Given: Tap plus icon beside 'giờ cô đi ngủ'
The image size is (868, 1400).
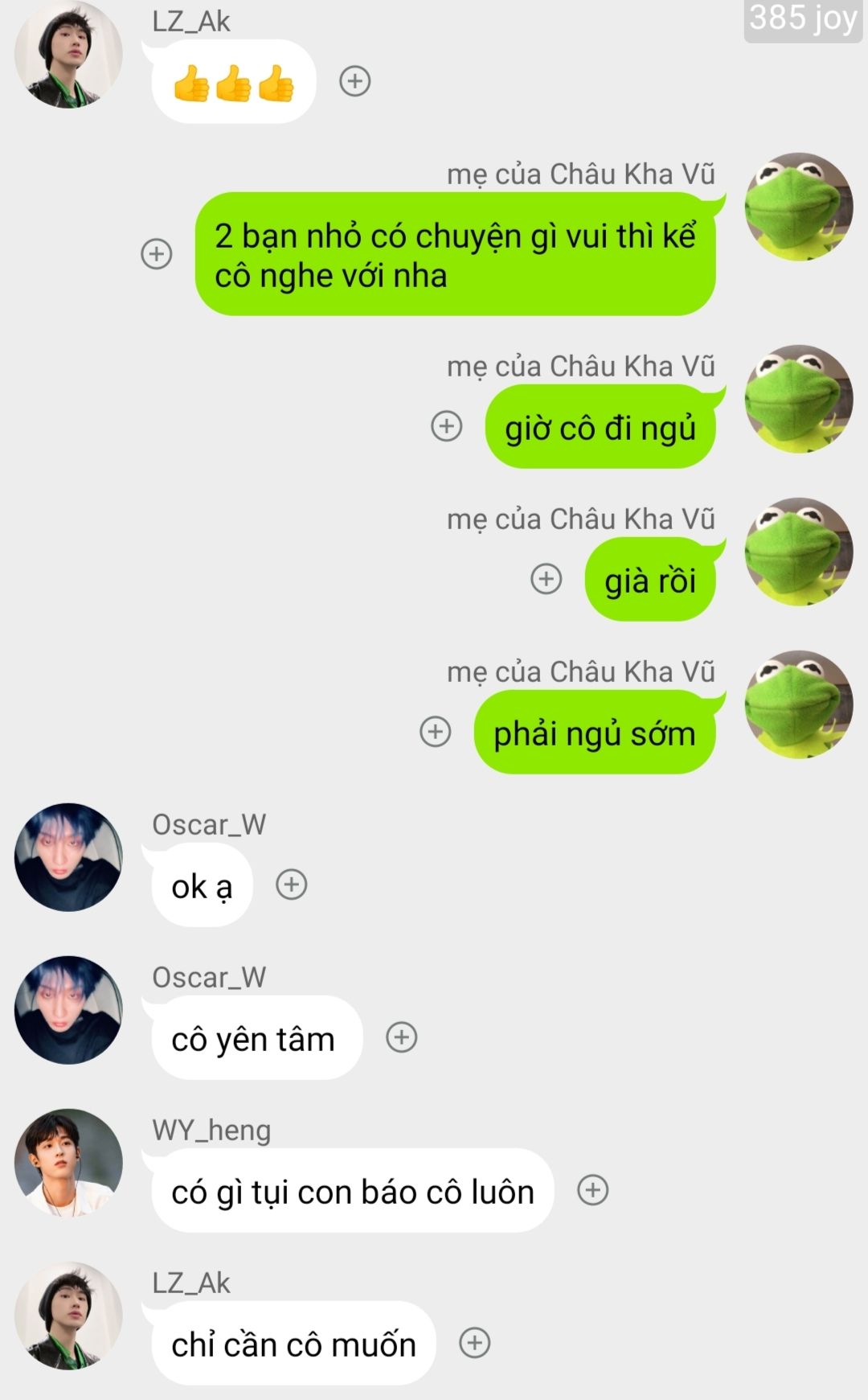Looking at the screenshot, I should [x=447, y=426].
